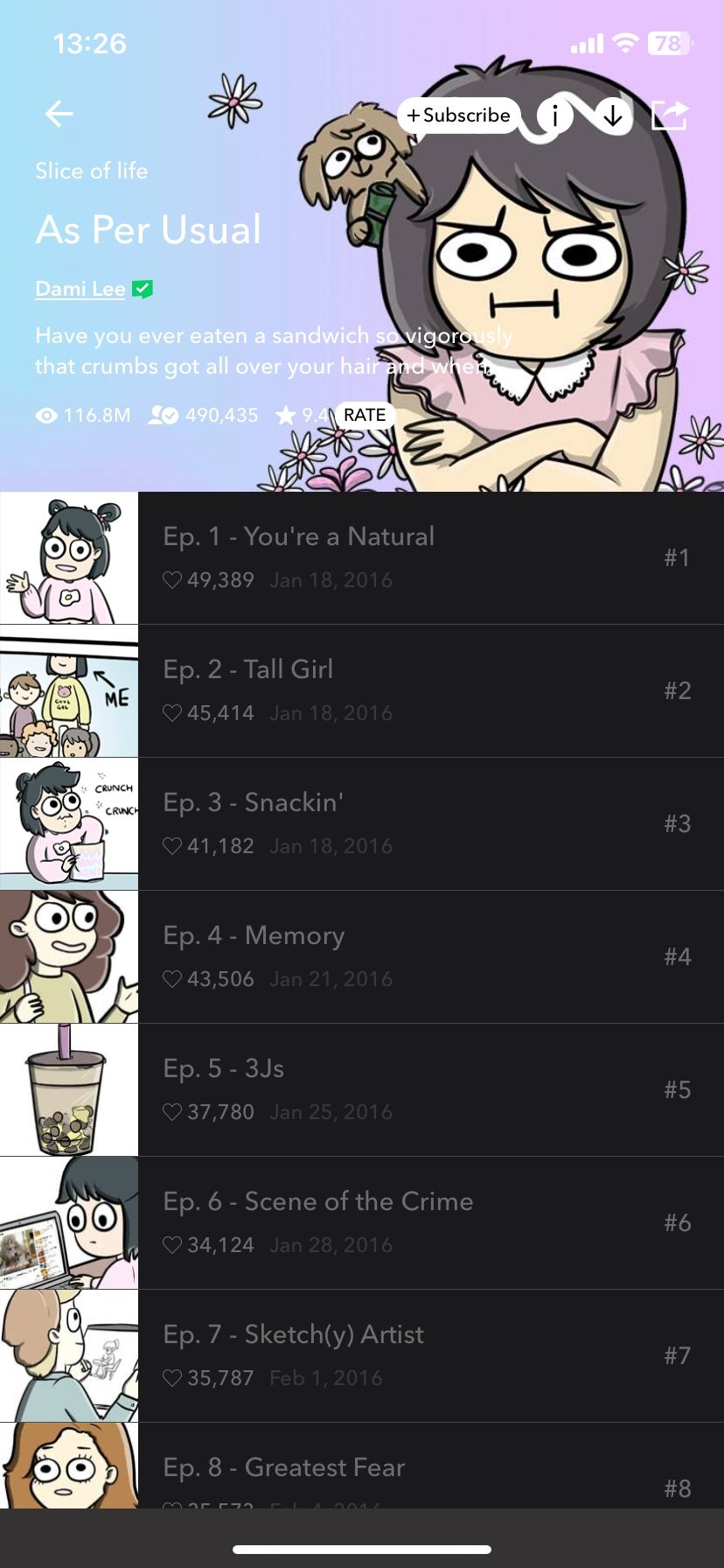This screenshot has height=1568, width=724.
Task: Tap the subscriber count icon showing 490,435
Action: [x=162, y=416]
